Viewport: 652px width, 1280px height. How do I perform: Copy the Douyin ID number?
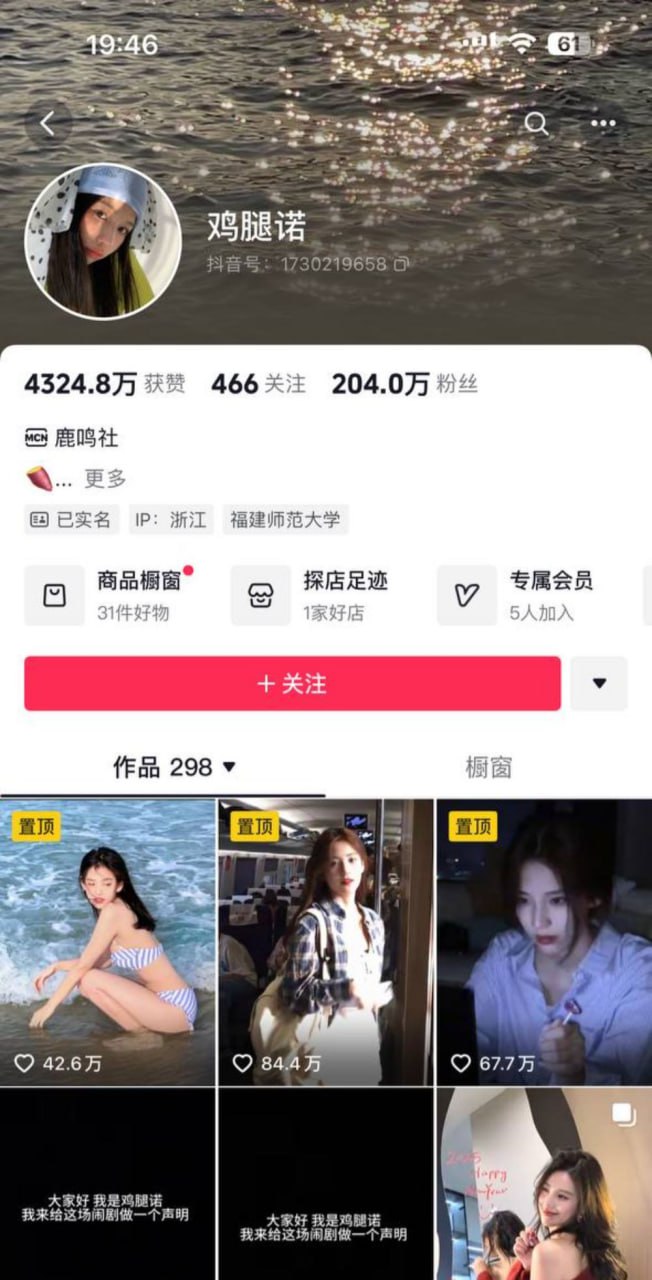[x=401, y=265]
